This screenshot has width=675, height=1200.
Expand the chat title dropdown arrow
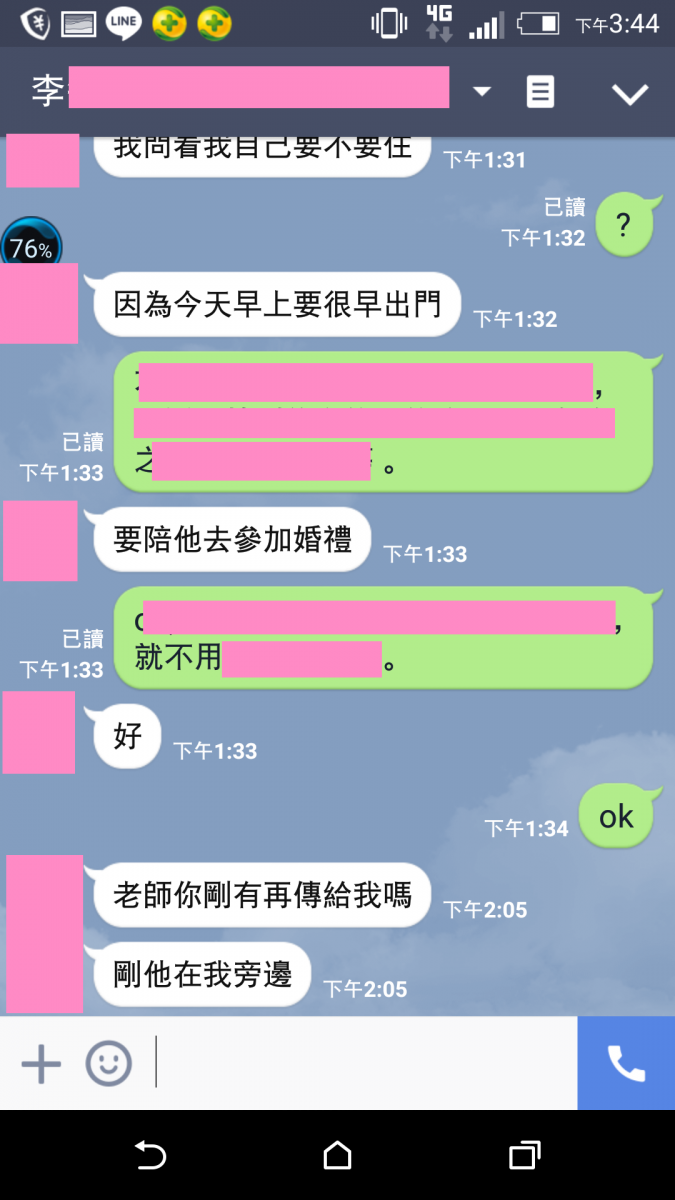tap(482, 92)
